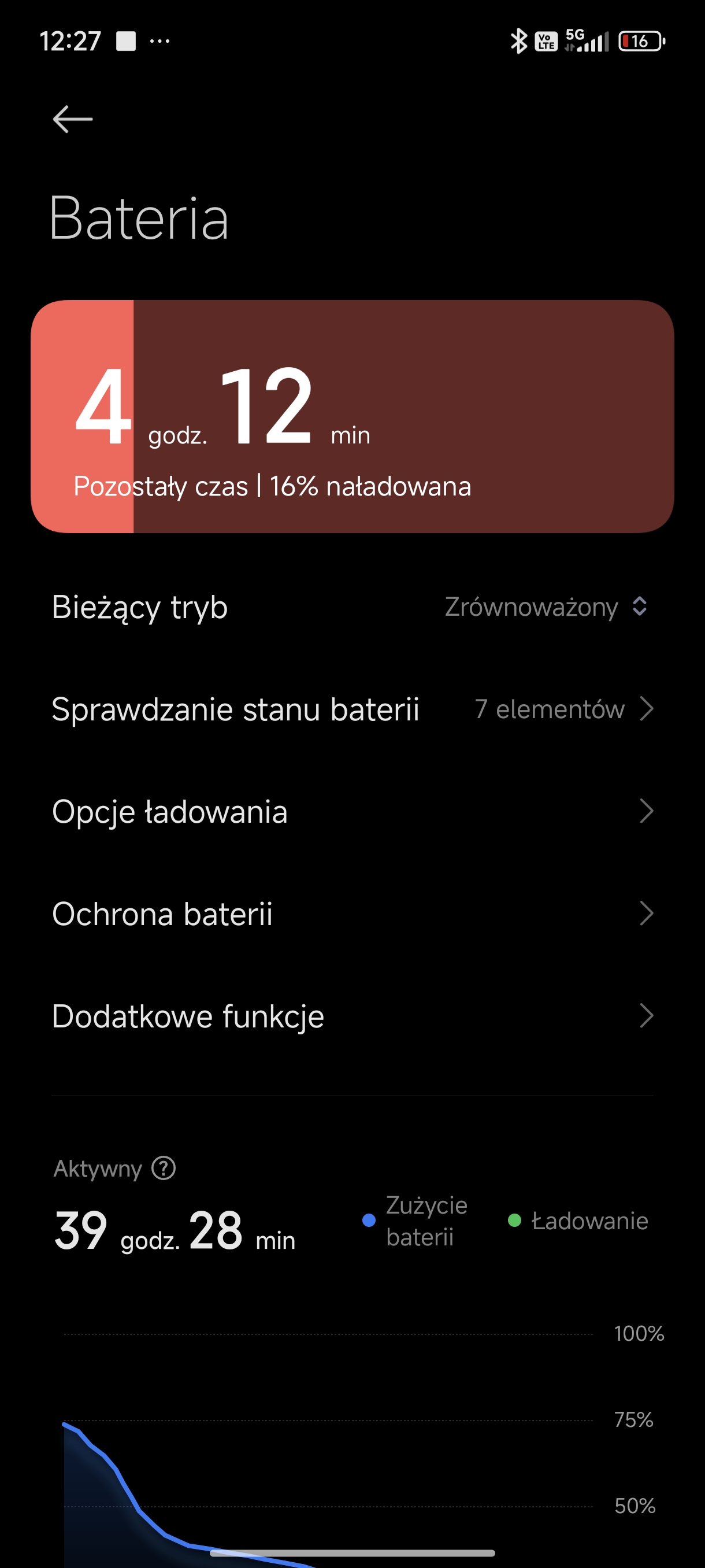This screenshot has height=1568, width=705.
Task: Open Opcje ładowania
Action: pos(352,811)
